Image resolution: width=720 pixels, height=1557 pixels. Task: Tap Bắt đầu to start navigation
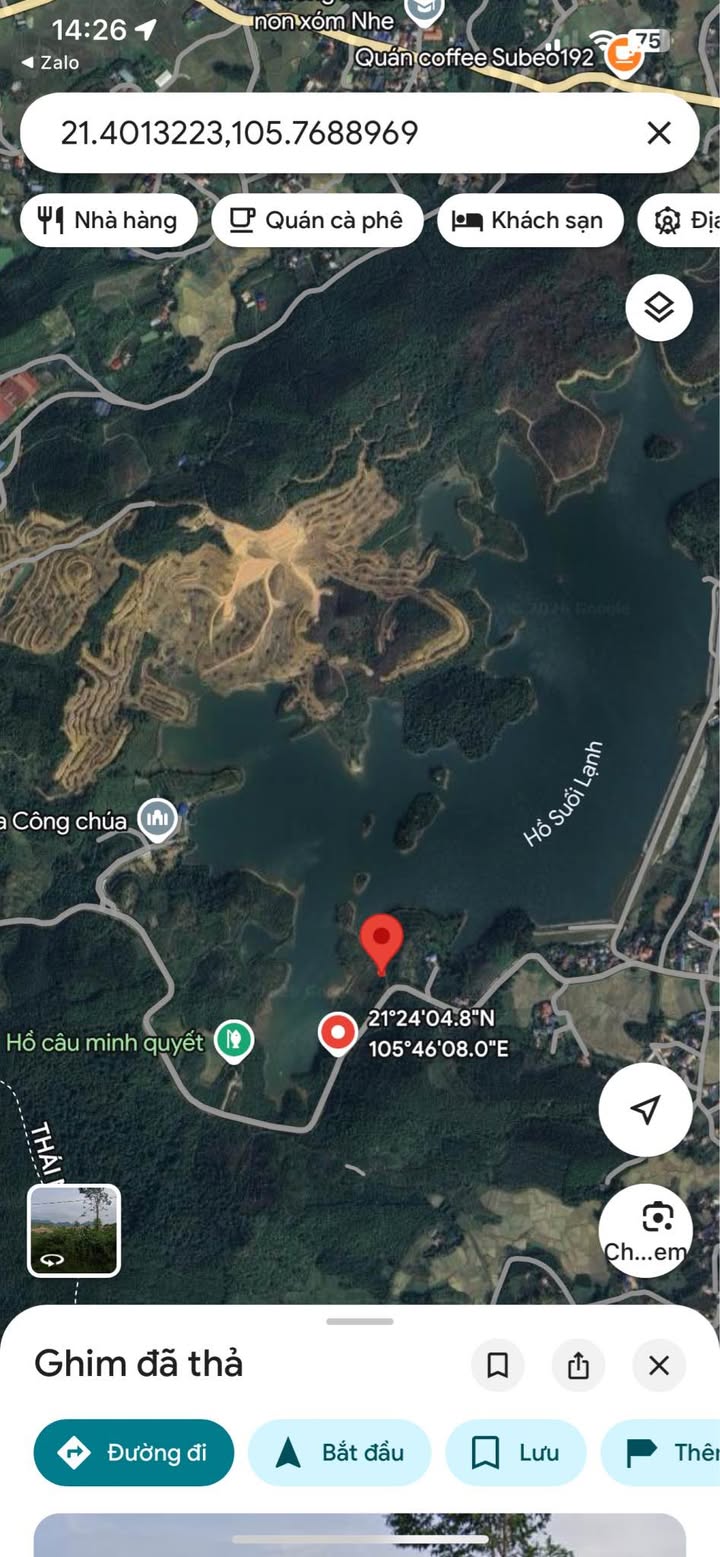(339, 1452)
